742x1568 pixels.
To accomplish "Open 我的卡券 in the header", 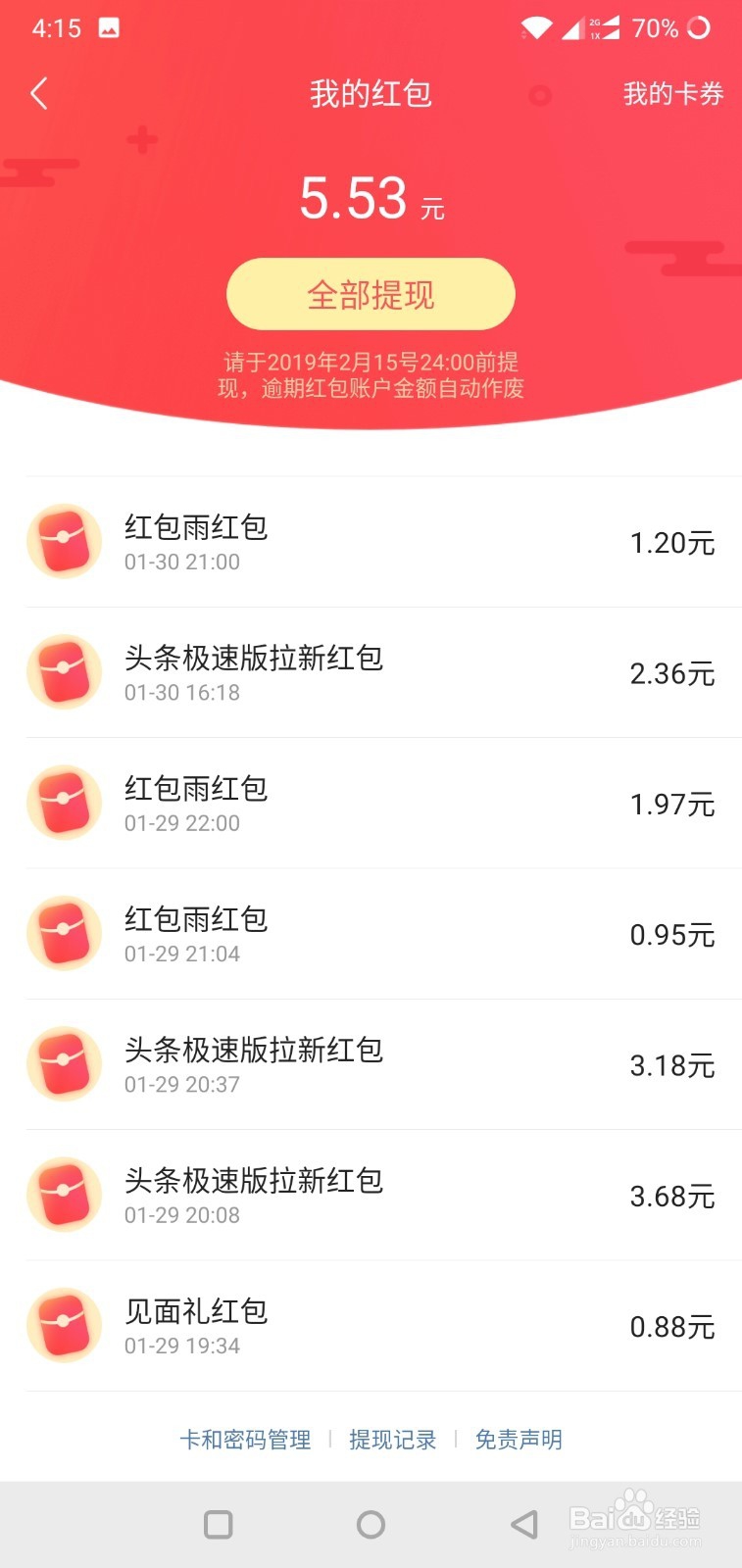I will tap(673, 94).
